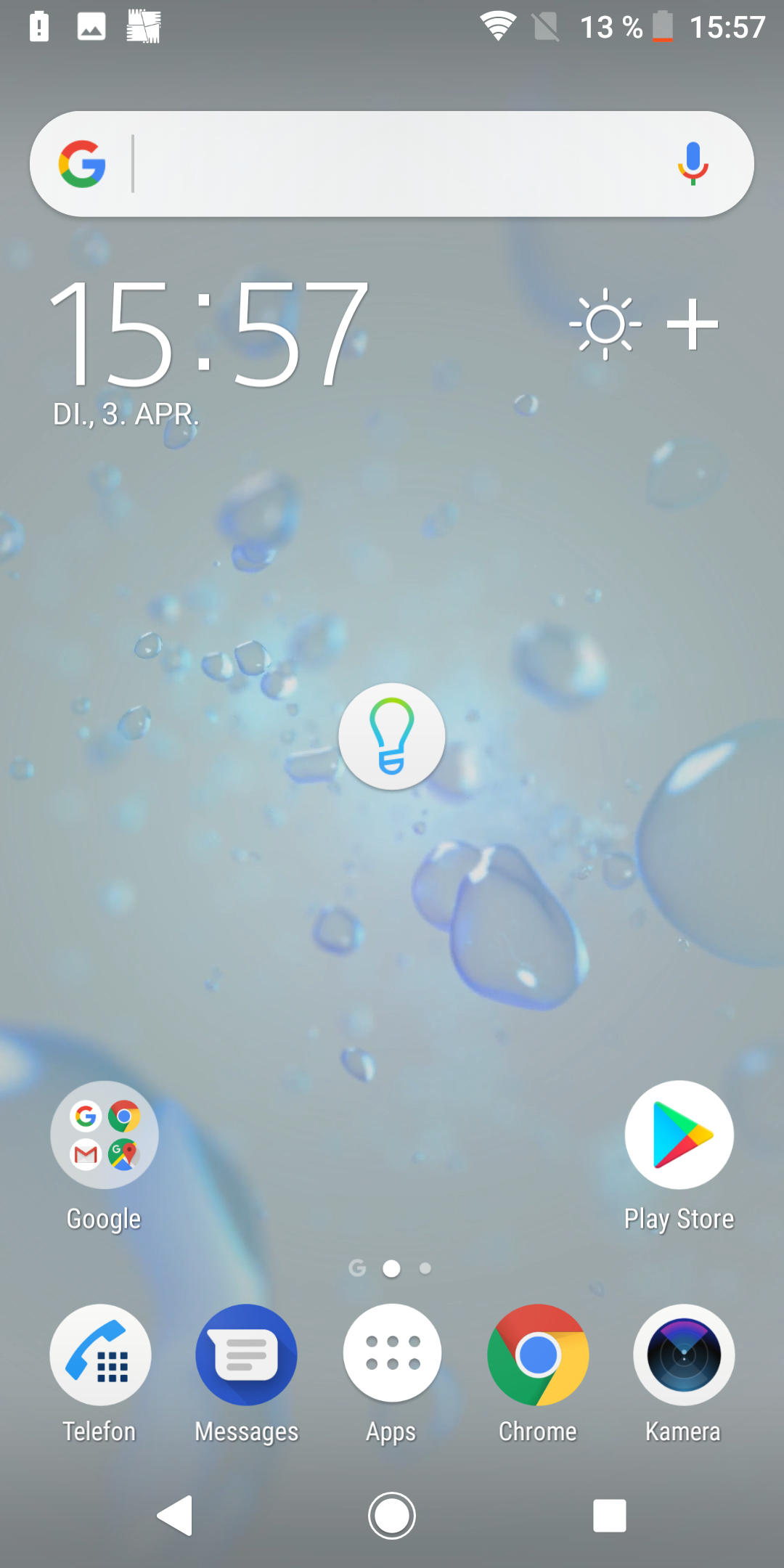Image resolution: width=784 pixels, height=1568 pixels.
Task: Open the Google folder
Action: pos(105,1135)
